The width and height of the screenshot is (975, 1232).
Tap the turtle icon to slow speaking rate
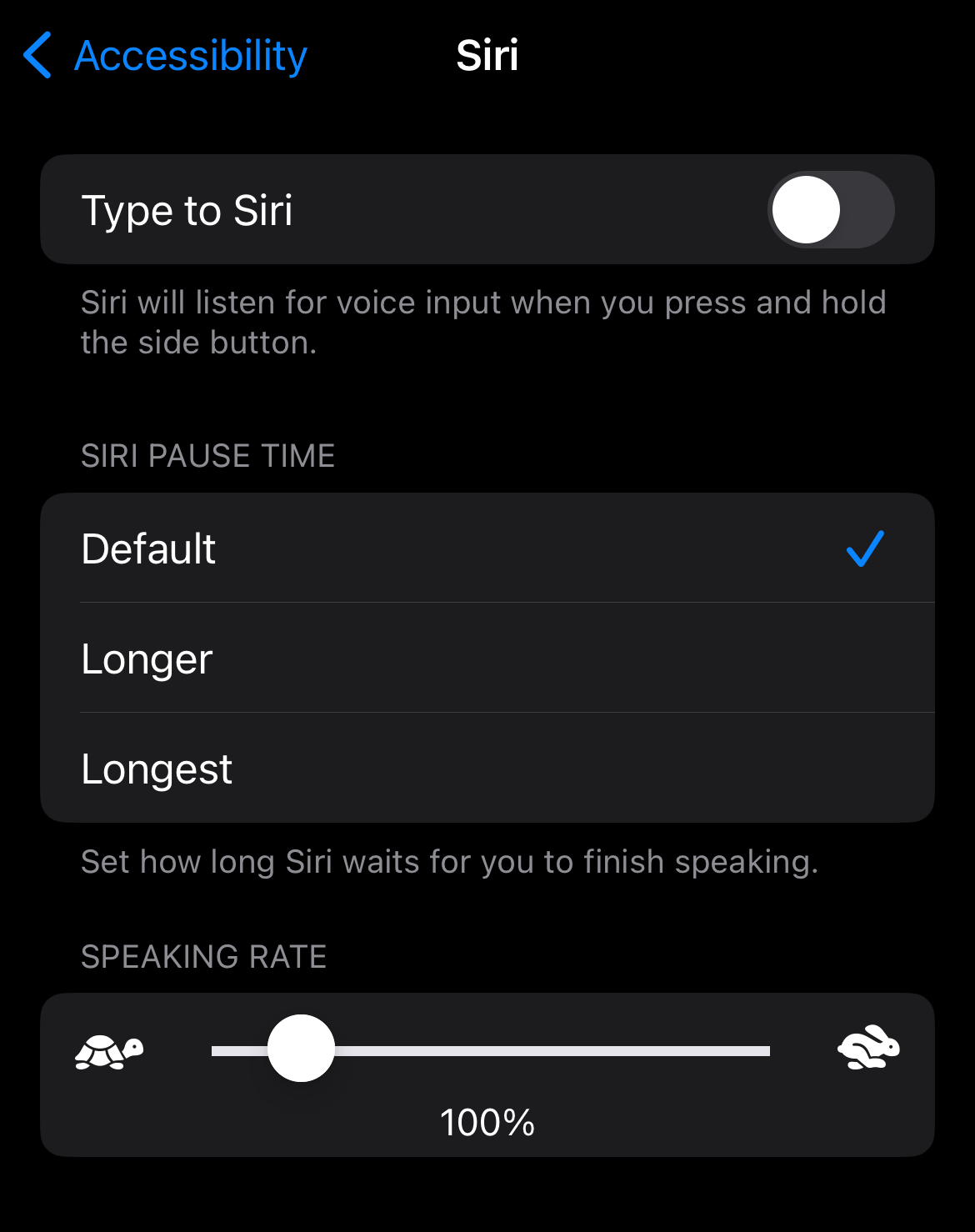coord(107,1049)
